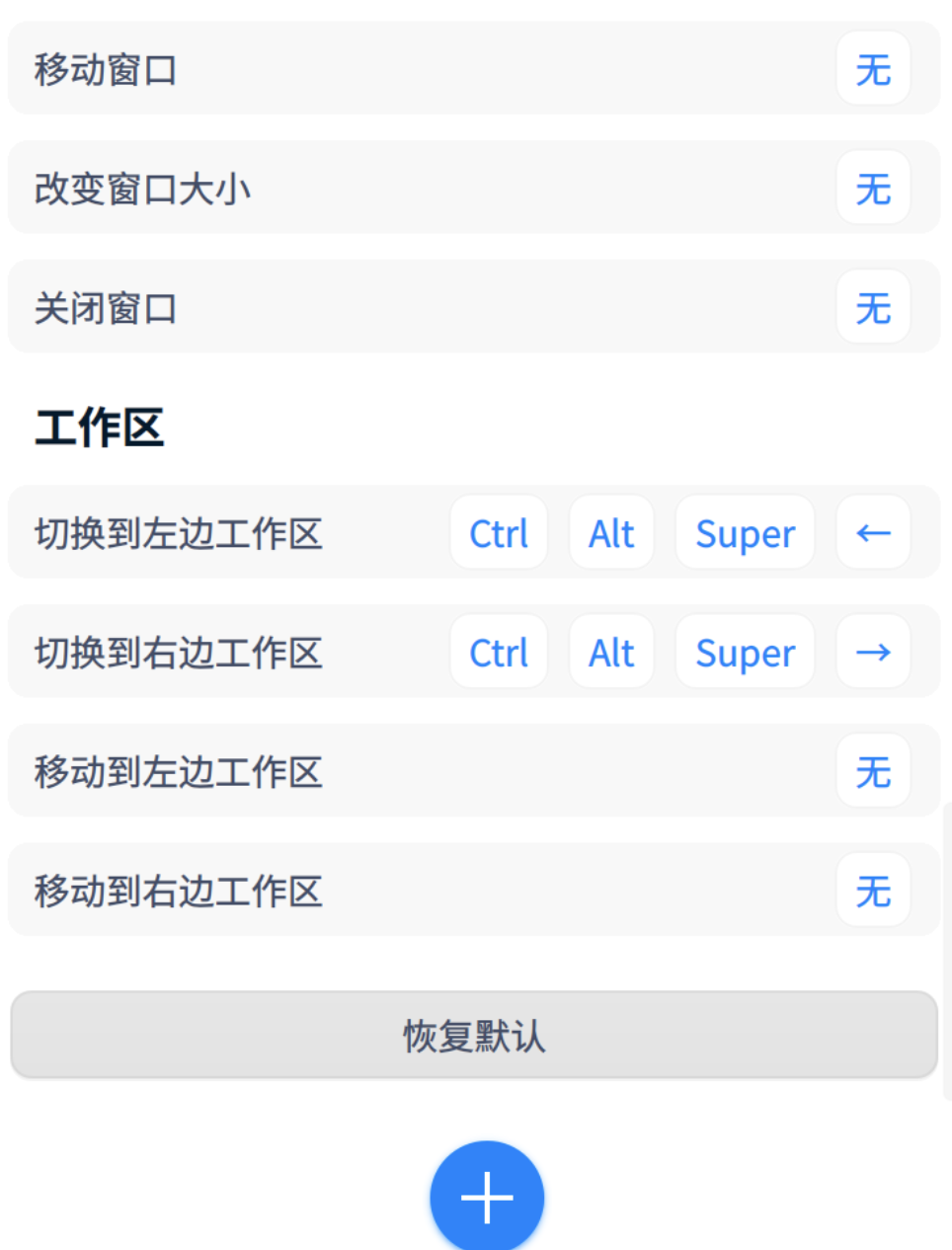Select the 关闭窗口 shortcut row

[x=474, y=307]
